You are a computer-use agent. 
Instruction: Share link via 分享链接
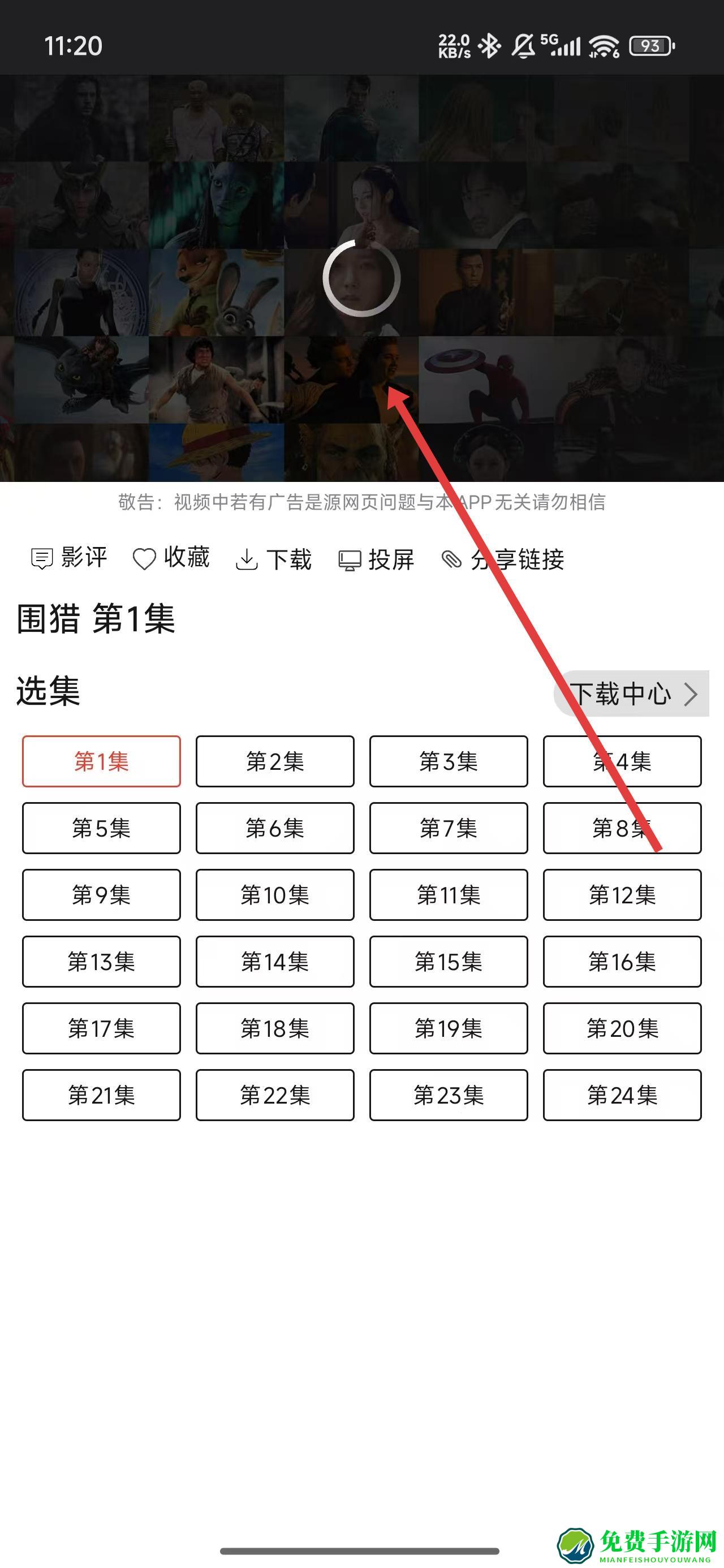[x=503, y=559]
